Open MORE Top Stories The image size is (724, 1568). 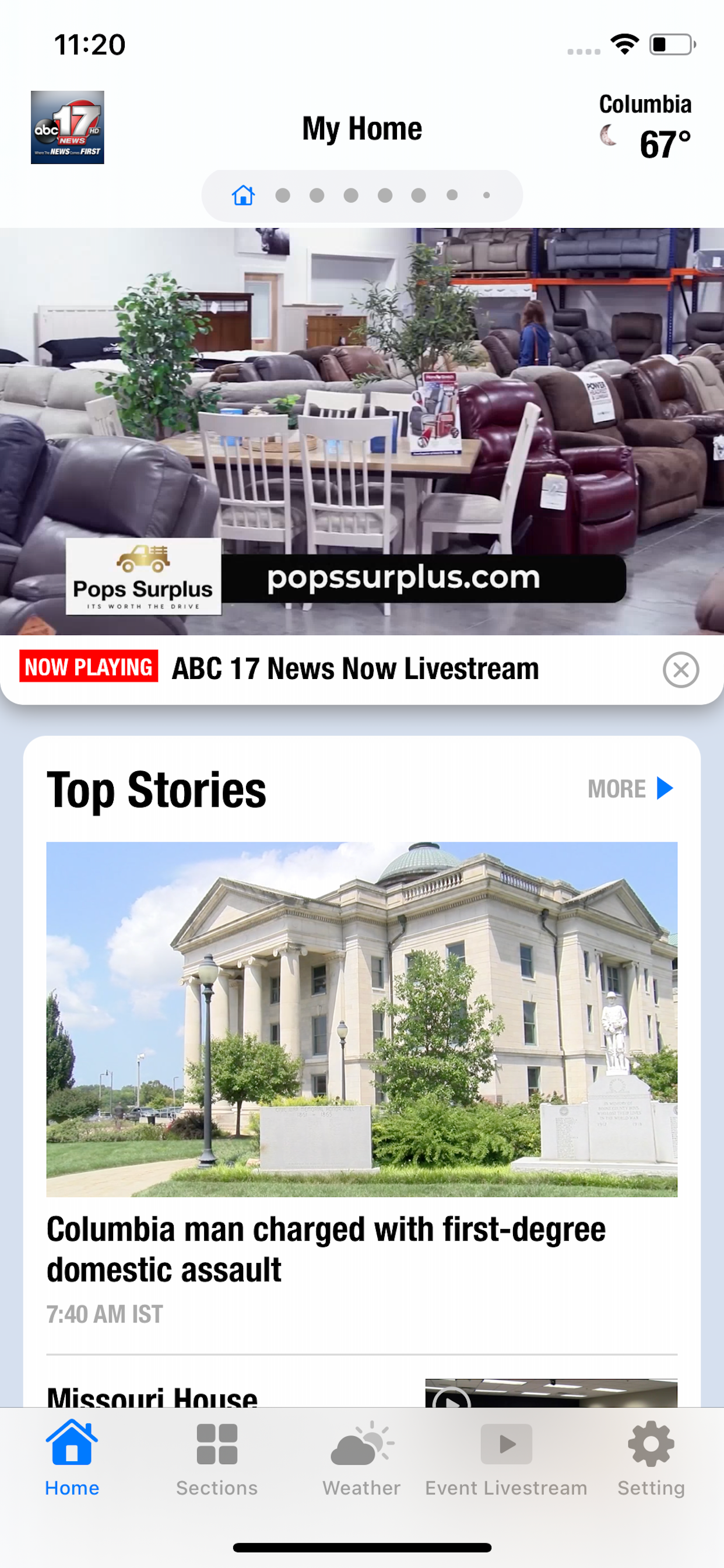coord(630,787)
